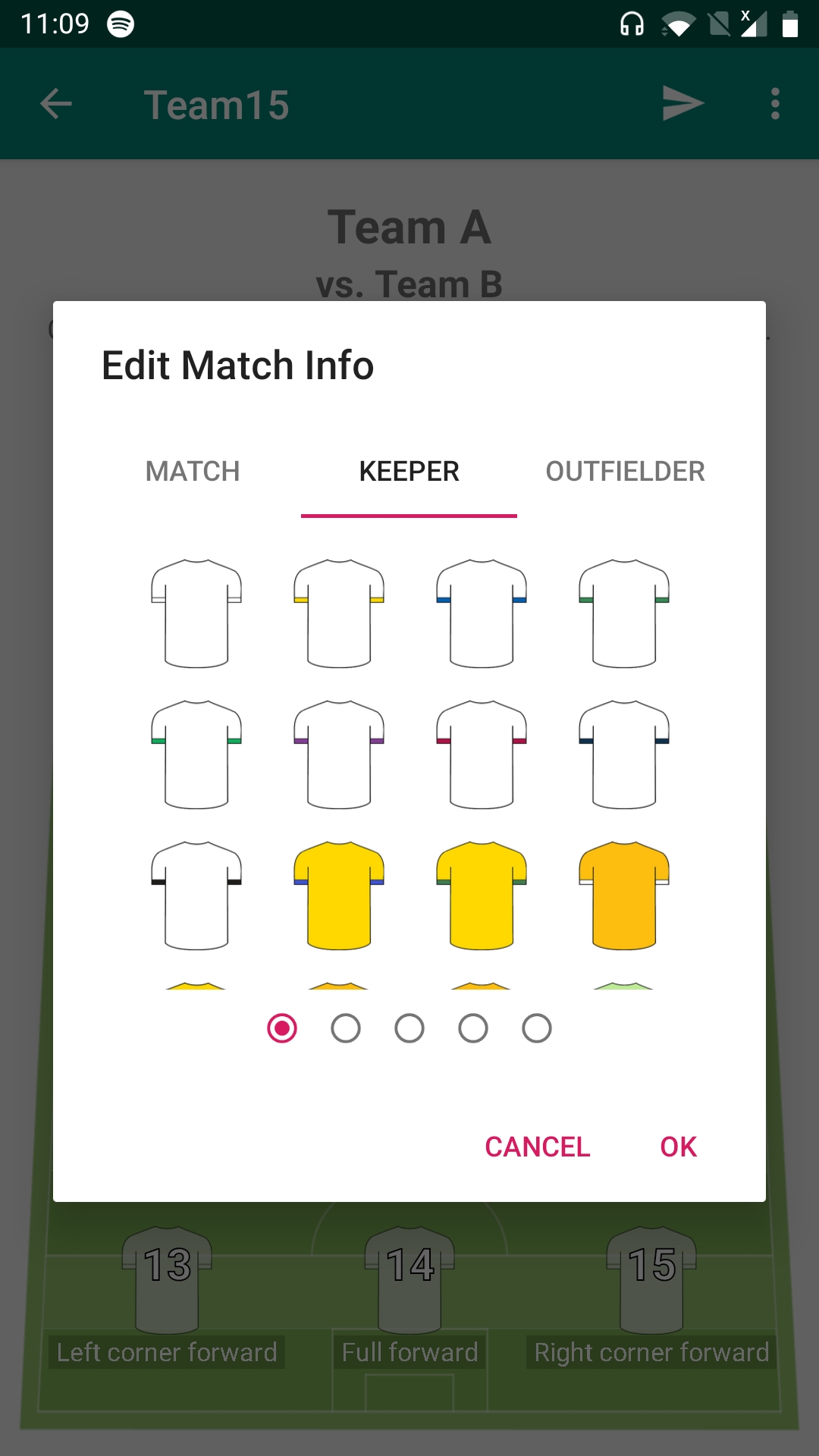Choose orange jersey with white sleeve trim
This screenshot has width=819, height=1456.
click(x=624, y=896)
